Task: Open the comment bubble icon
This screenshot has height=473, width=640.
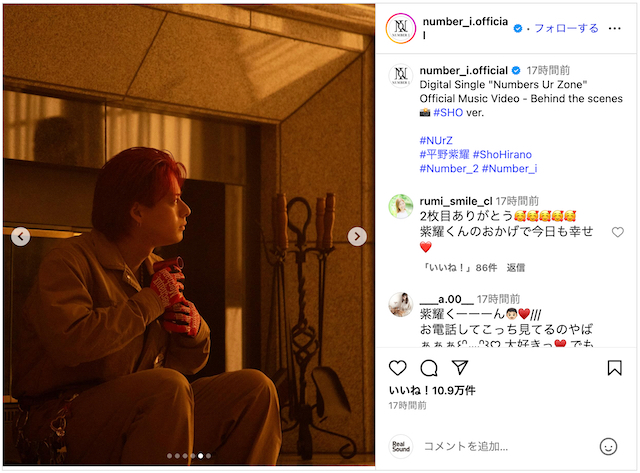Action: (429, 368)
